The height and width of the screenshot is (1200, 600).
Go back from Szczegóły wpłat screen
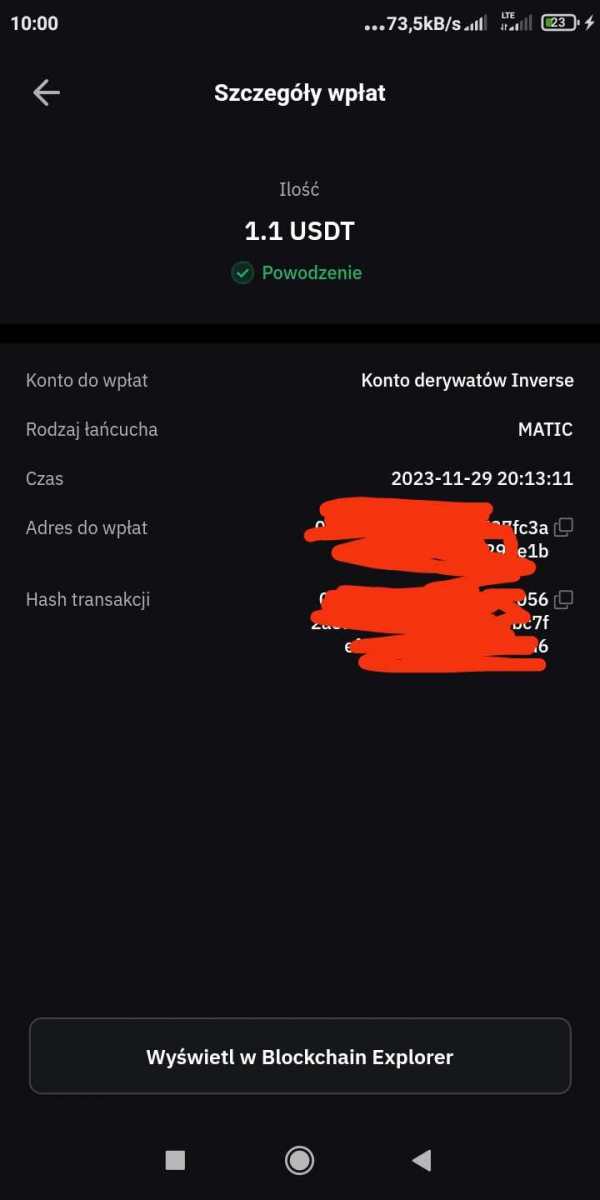click(46, 93)
